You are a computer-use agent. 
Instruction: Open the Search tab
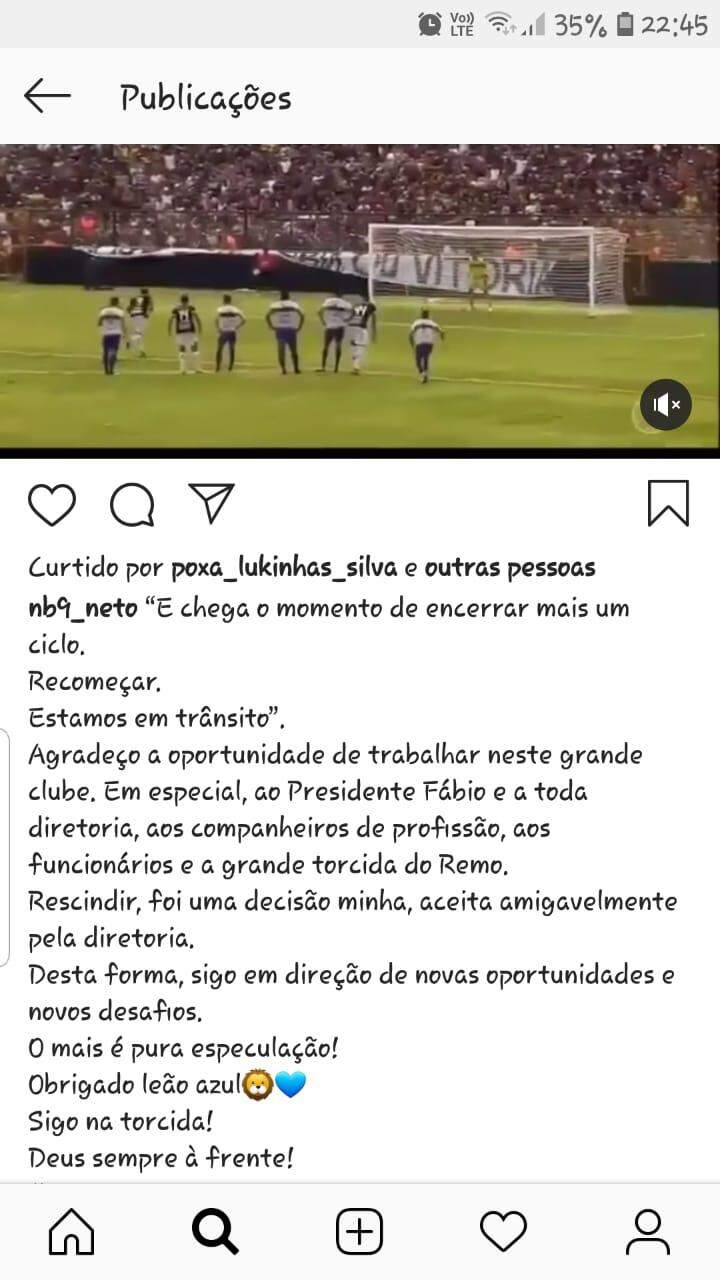[215, 1231]
